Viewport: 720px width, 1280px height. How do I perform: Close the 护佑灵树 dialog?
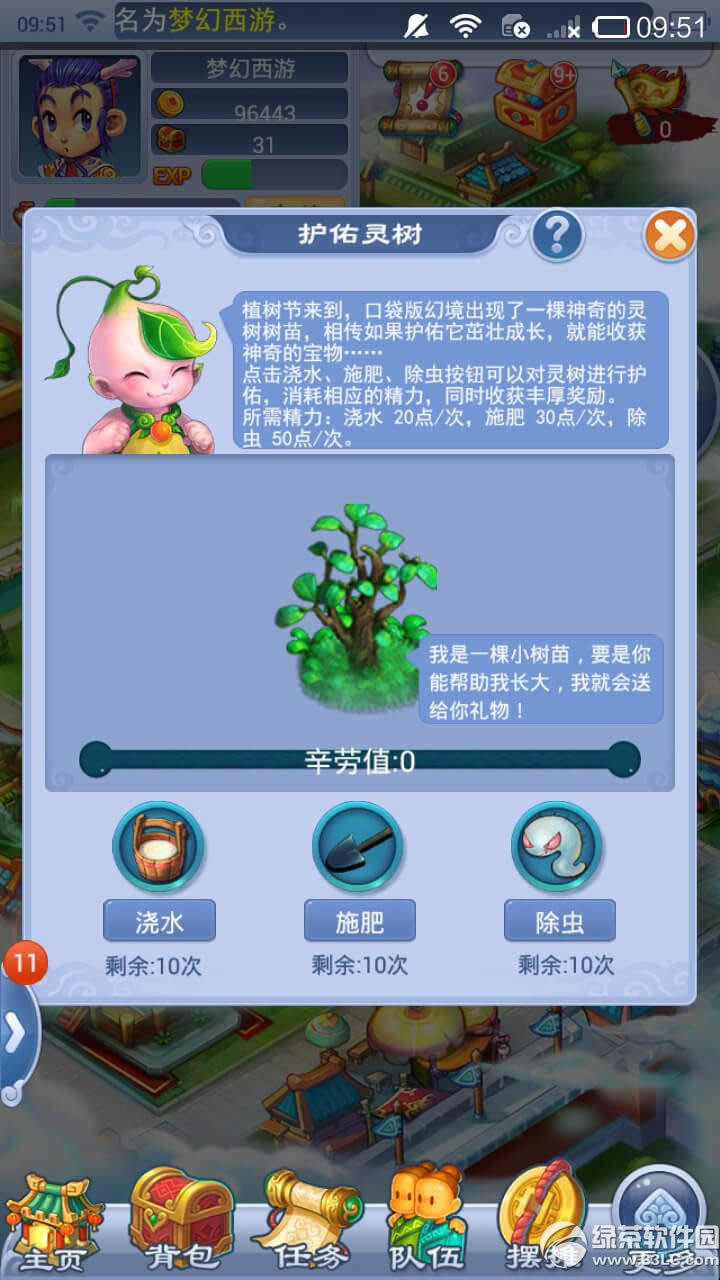[669, 237]
